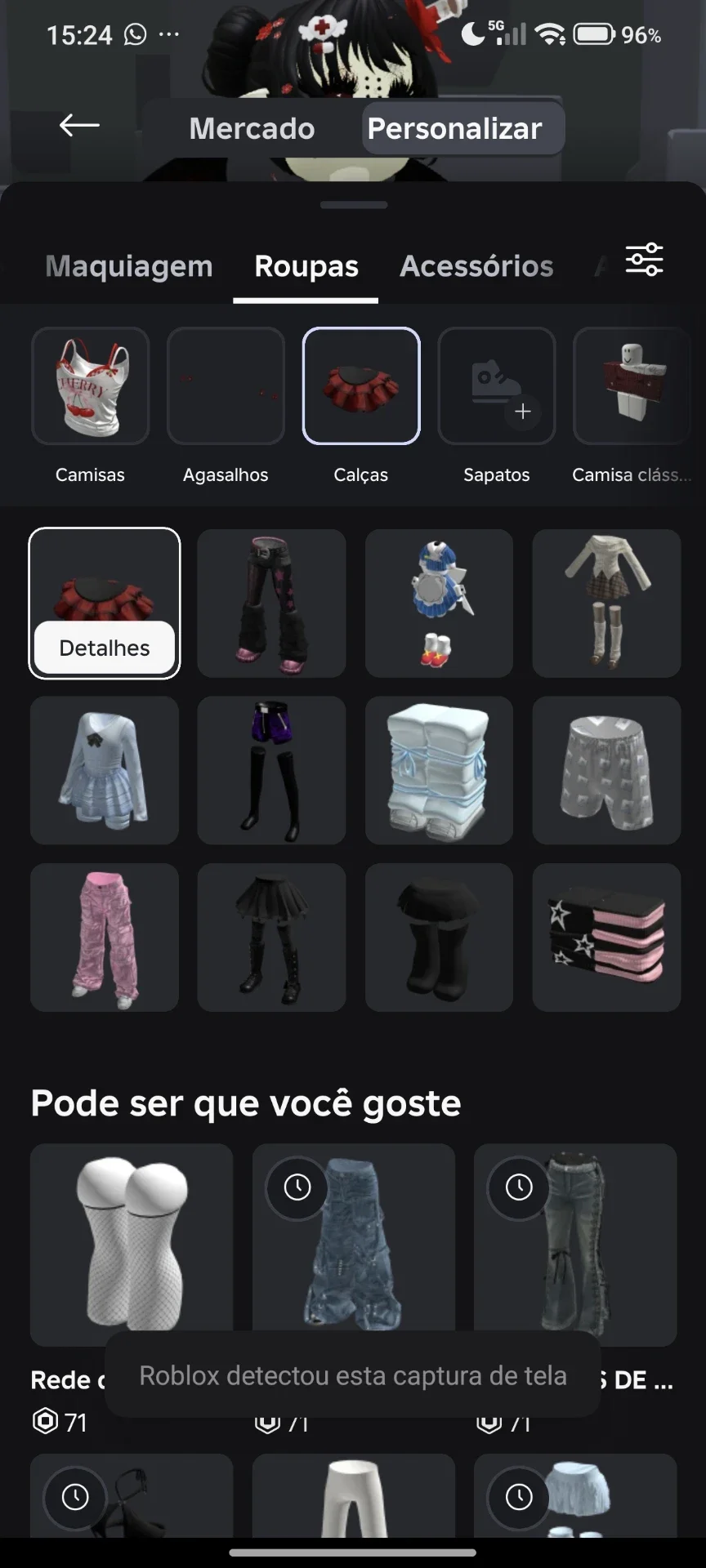The width and height of the screenshot is (706, 1568).
Task: Open the Acessórios category tab
Action: 476,266
